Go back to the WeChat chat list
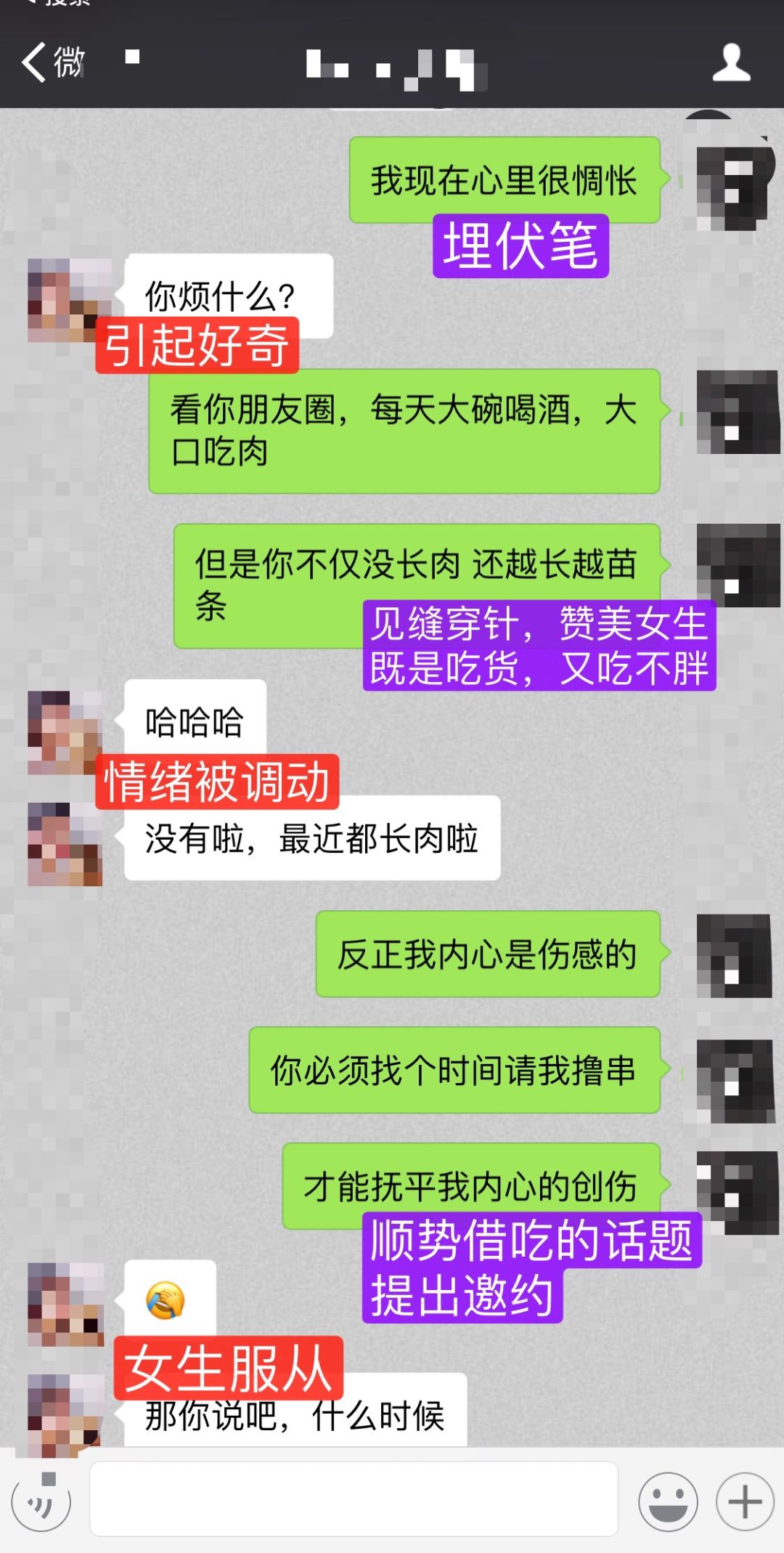The height and width of the screenshot is (1553, 784). 51,62
